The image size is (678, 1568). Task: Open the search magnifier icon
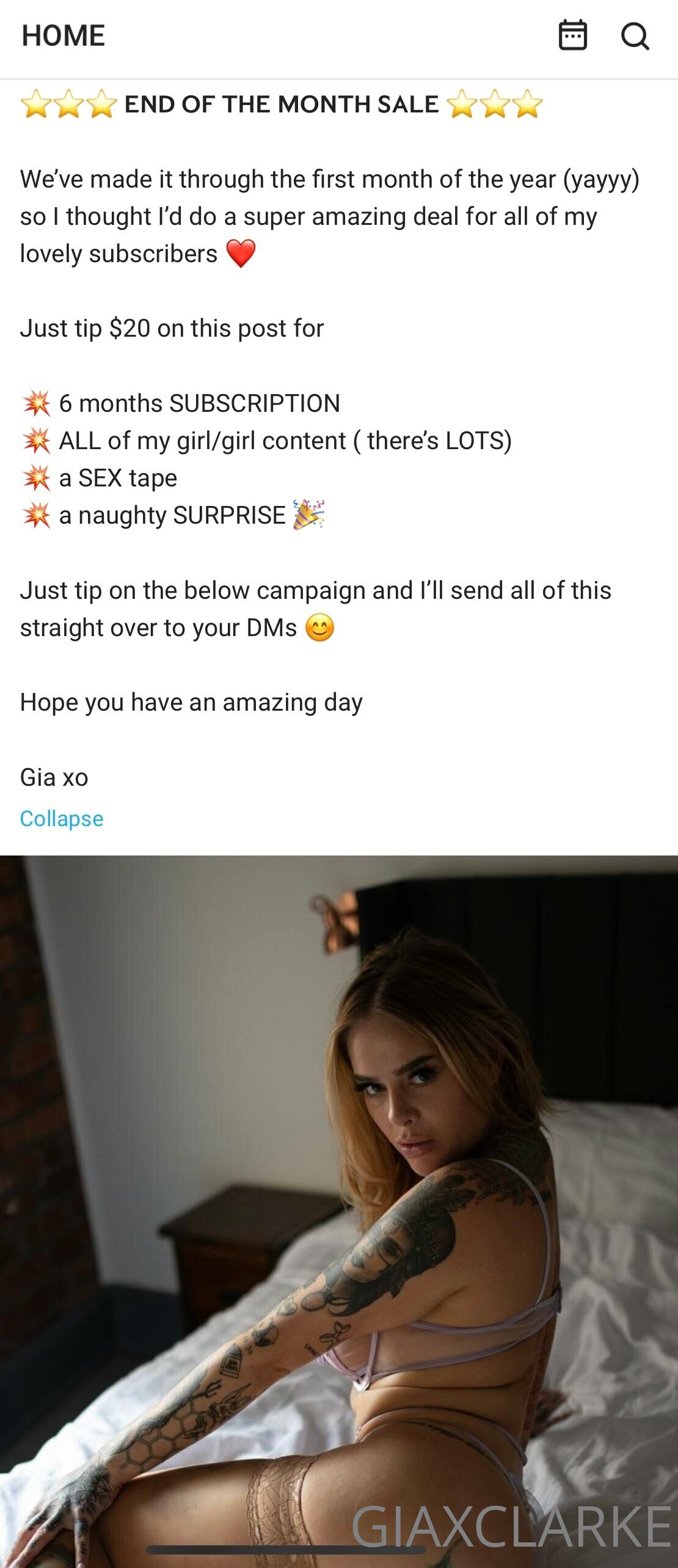[635, 35]
